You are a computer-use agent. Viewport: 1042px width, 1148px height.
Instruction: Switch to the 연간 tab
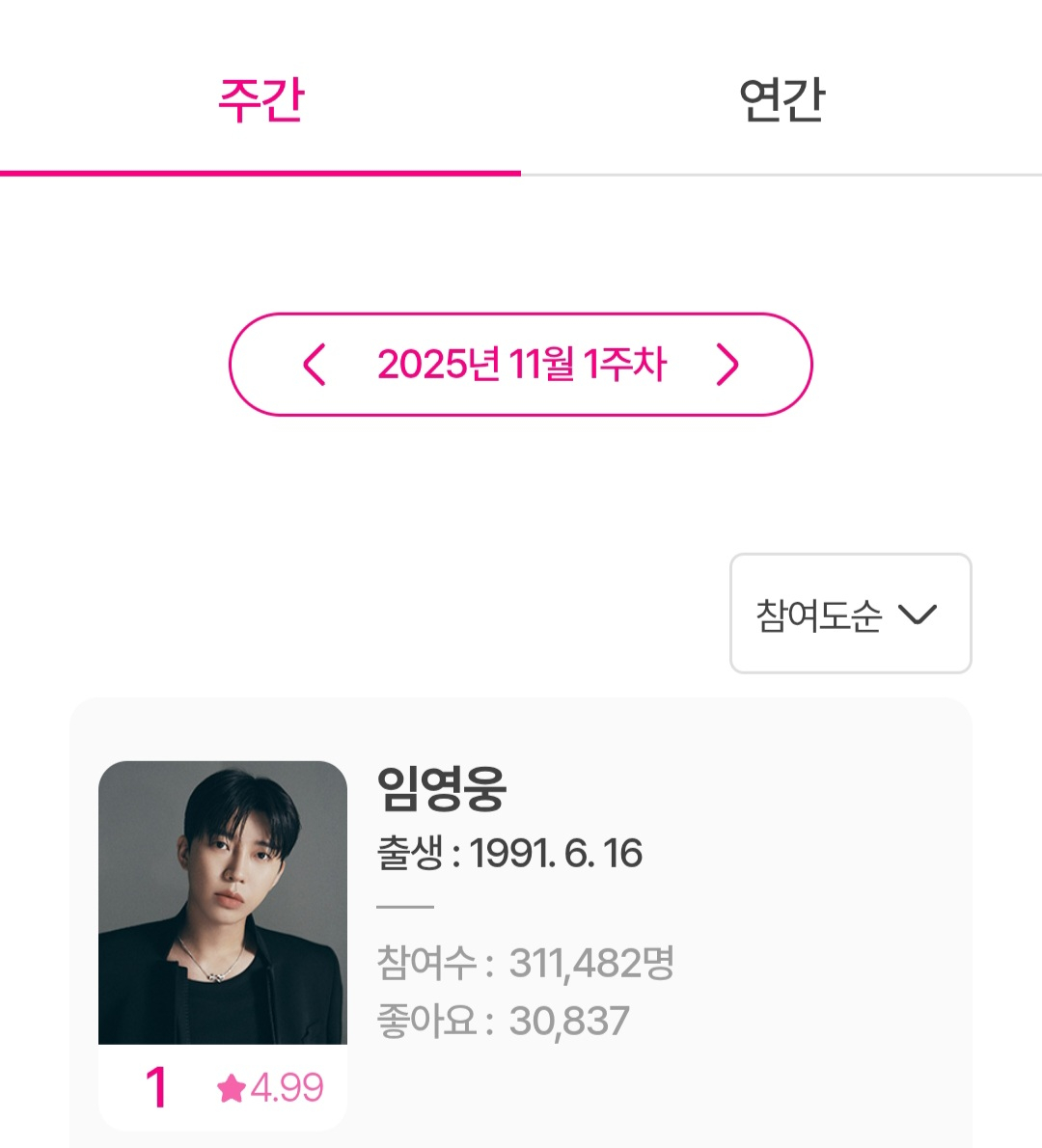pyautogui.click(x=781, y=99)
